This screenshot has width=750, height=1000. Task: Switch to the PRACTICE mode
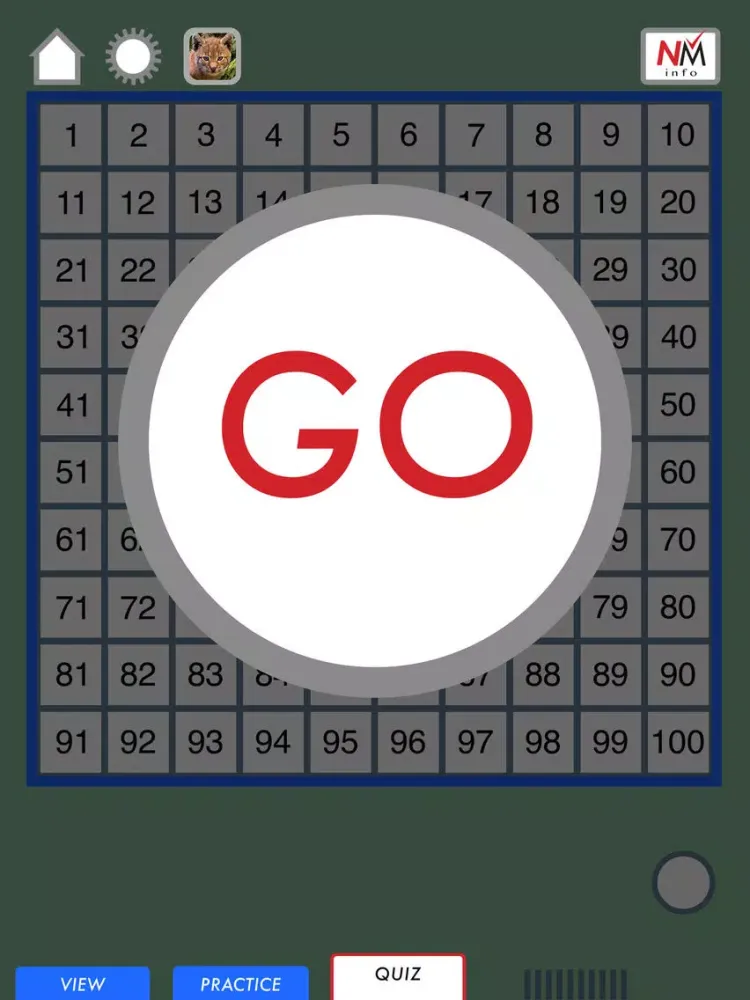(x=240, y=983)
